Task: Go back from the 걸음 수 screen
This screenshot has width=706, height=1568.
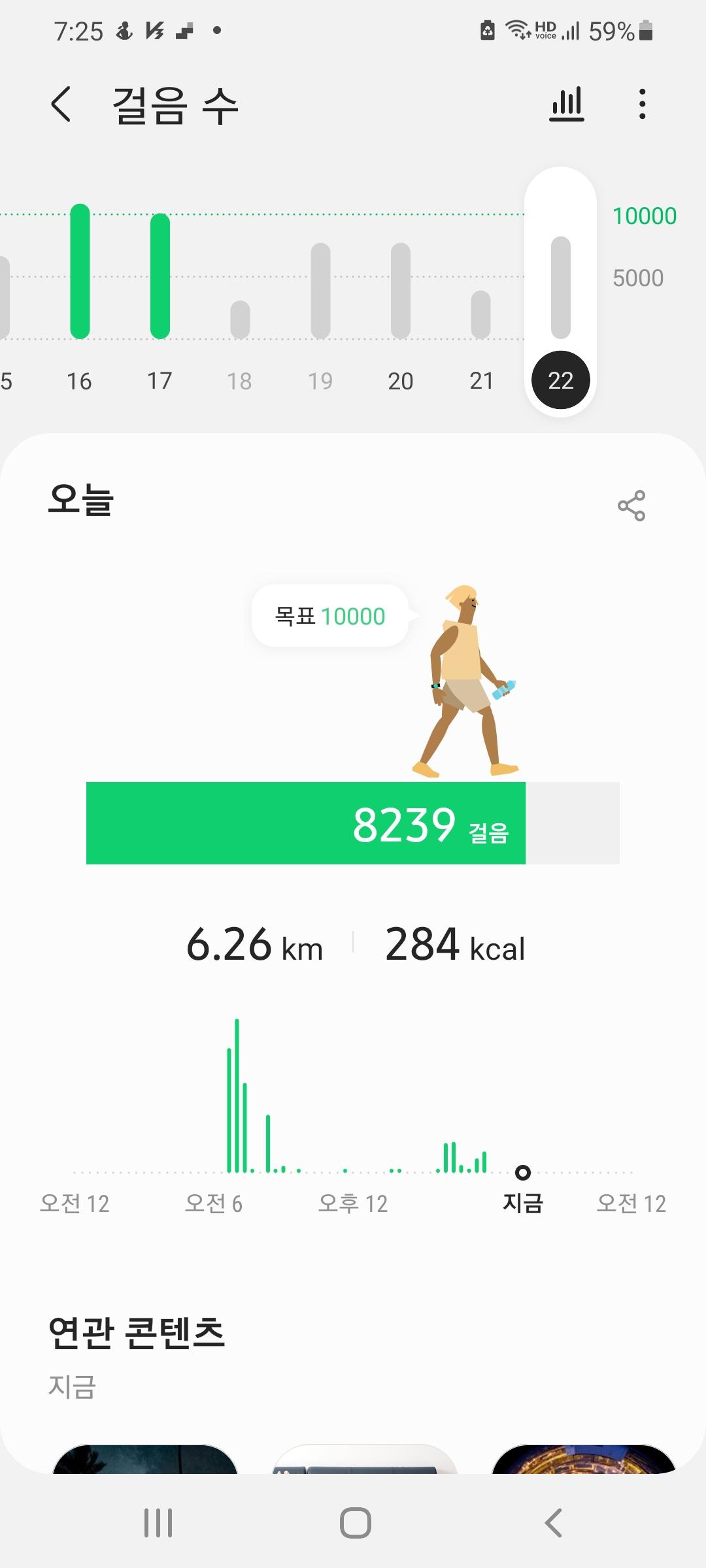Action: (x=61, y=105)
